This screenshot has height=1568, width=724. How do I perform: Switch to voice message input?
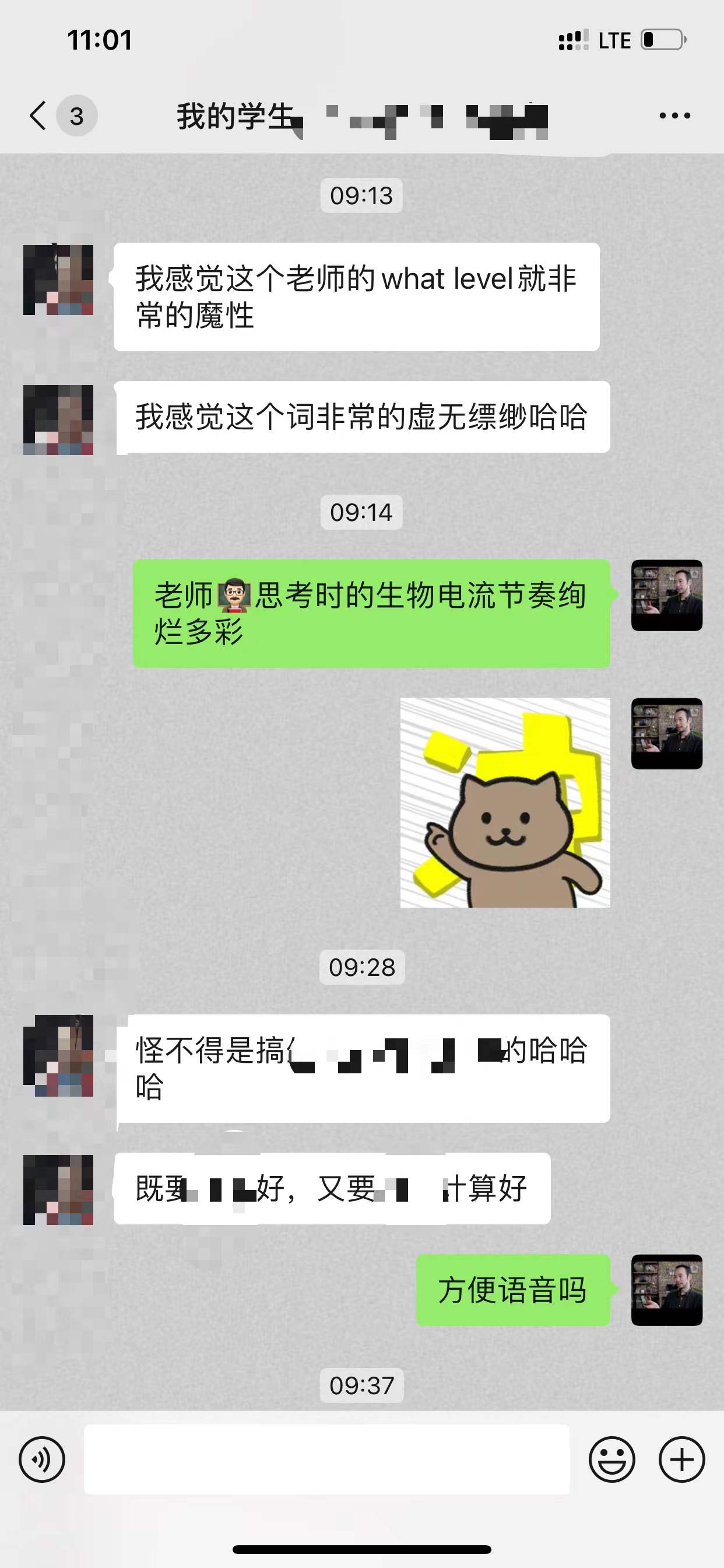42,1459
